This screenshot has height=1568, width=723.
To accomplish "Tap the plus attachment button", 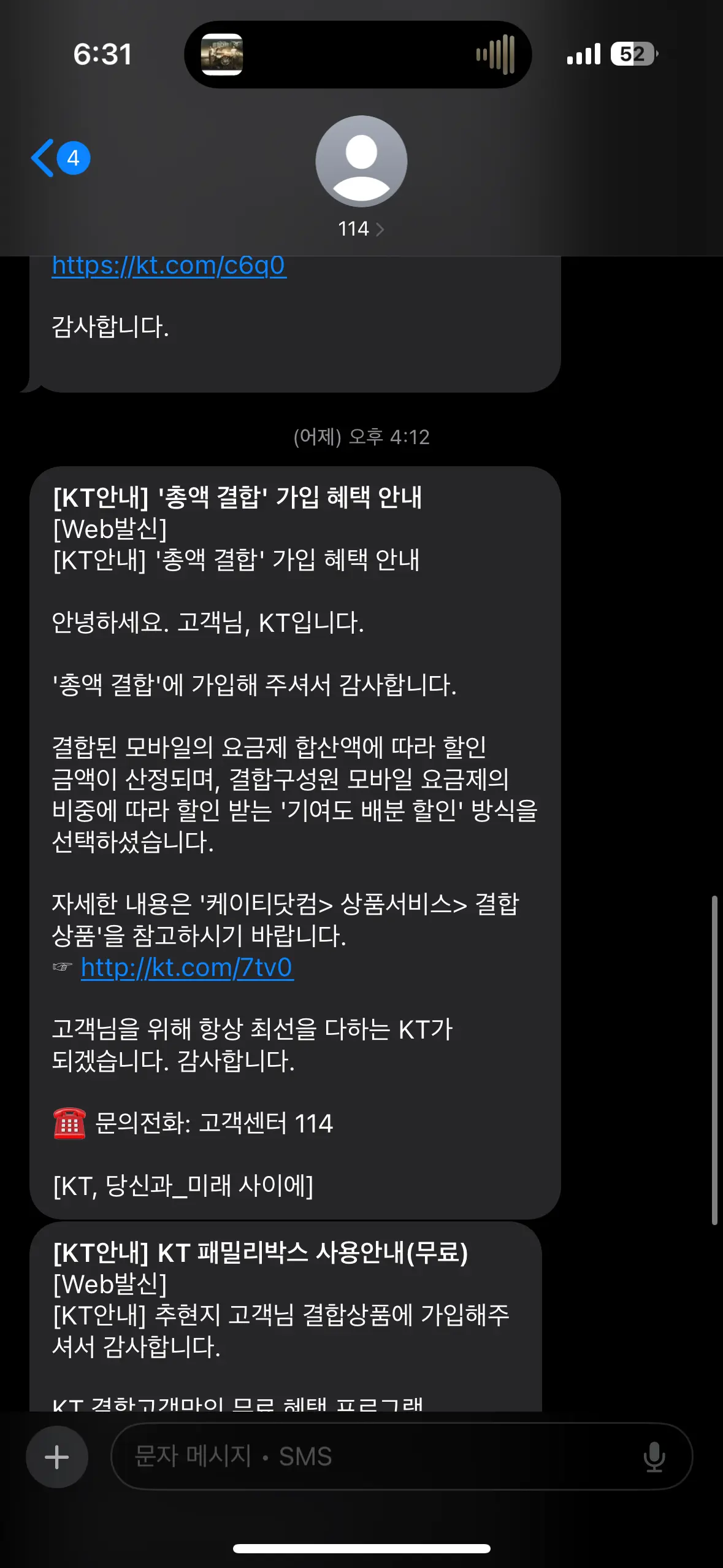I will pos(57,1456).
